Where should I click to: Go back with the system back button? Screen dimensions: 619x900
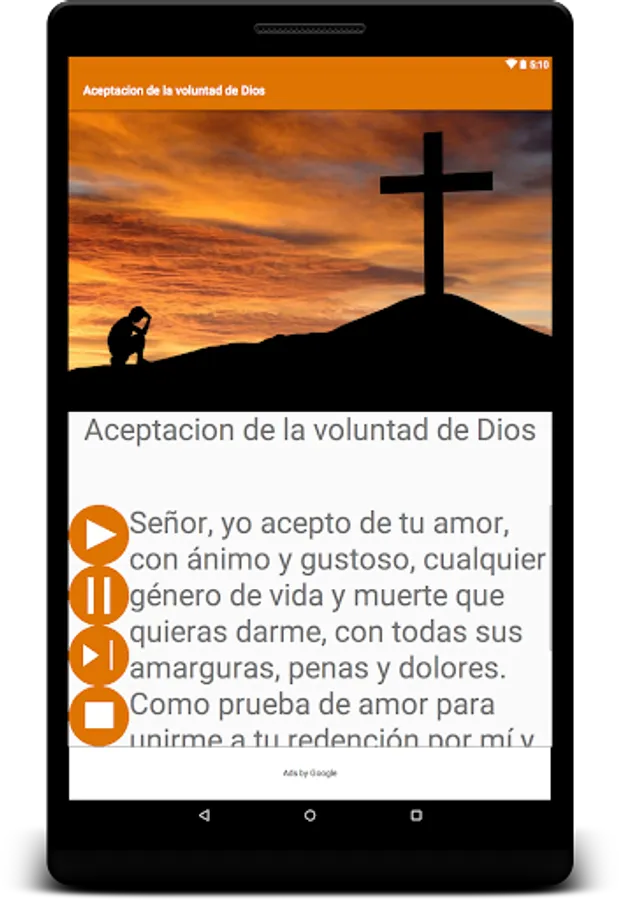pos(204,815)
